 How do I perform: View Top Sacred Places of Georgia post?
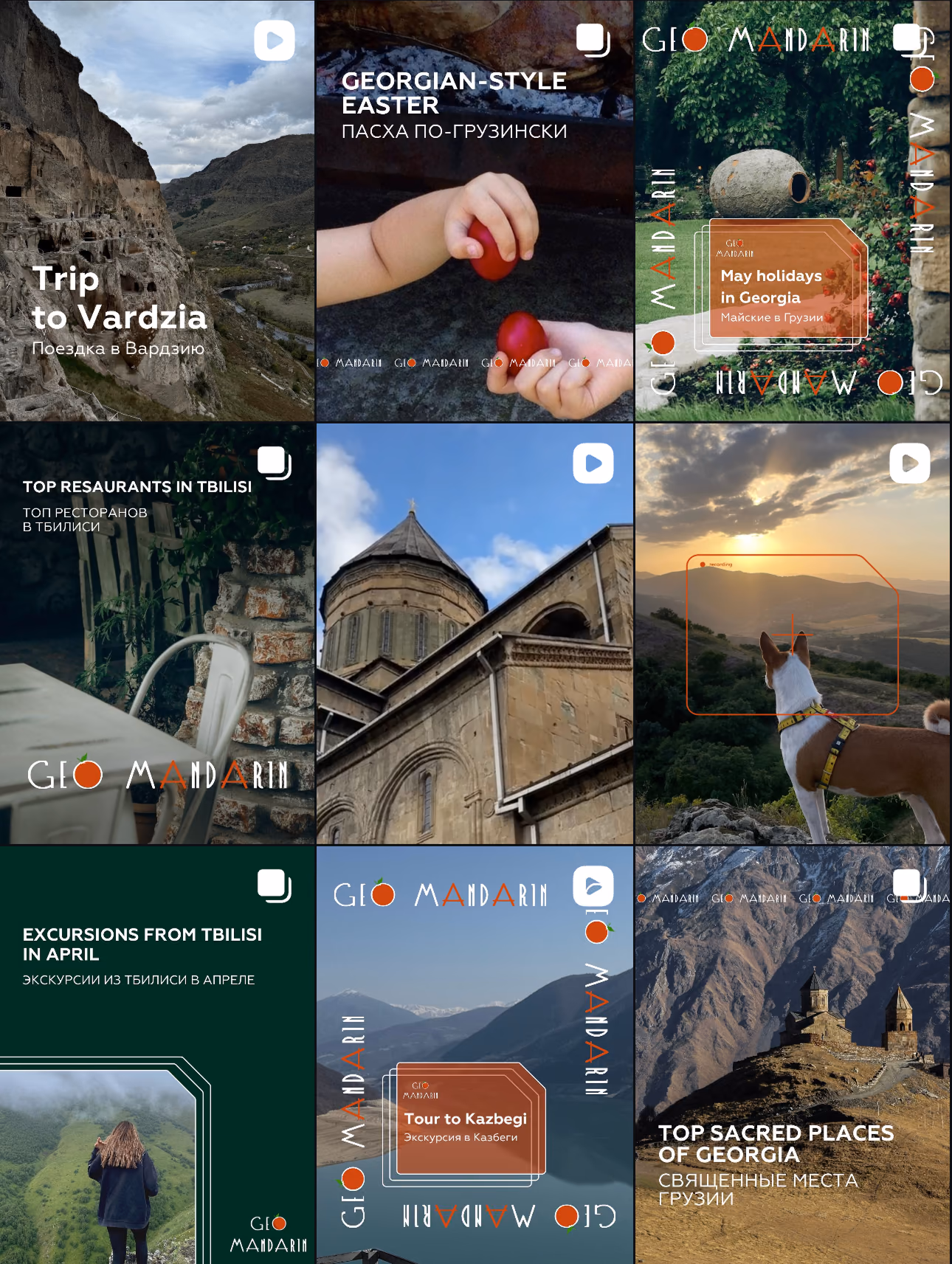pos(793,1055)
